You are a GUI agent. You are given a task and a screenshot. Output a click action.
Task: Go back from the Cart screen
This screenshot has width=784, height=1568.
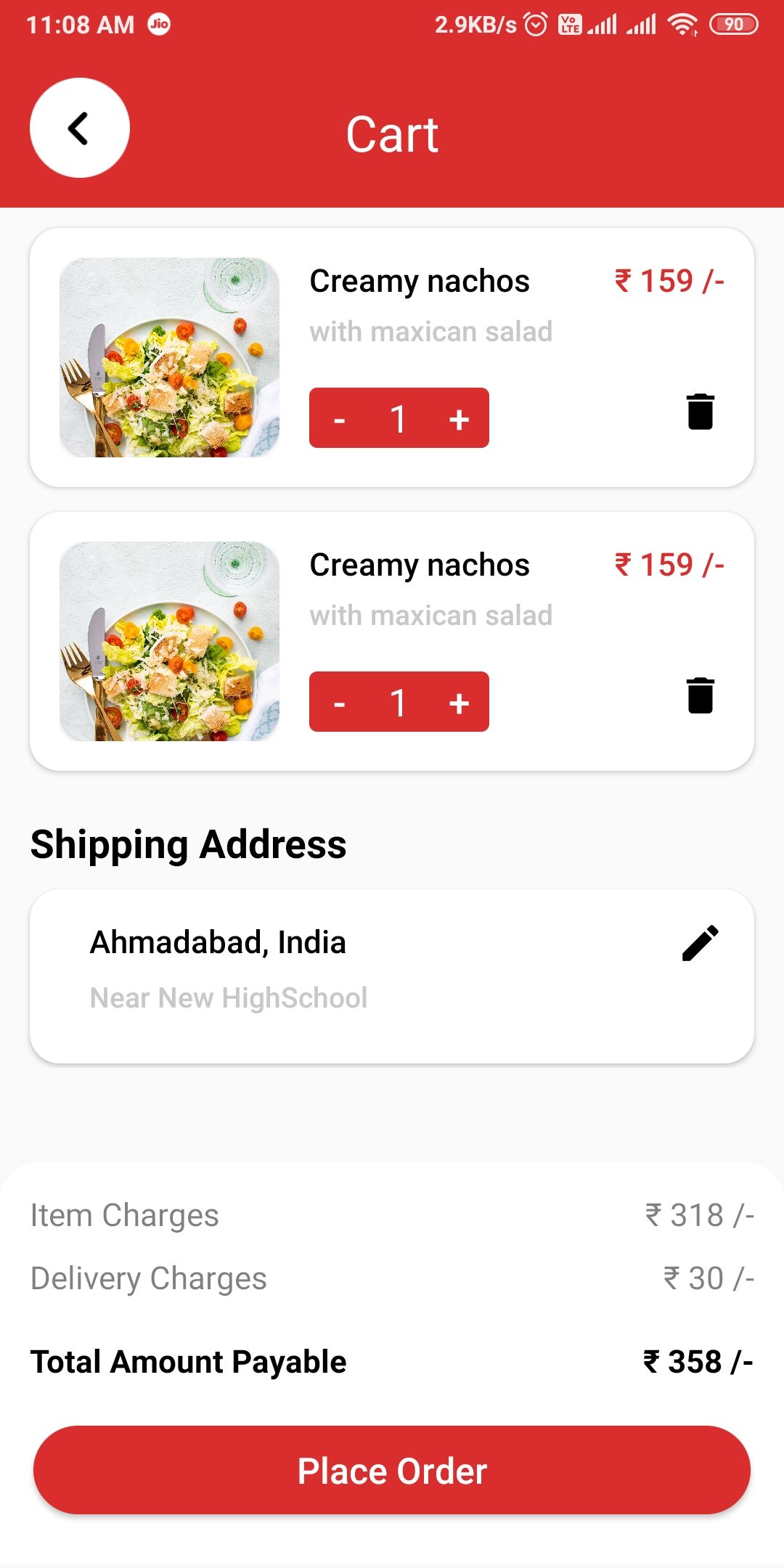click(80, 128)
